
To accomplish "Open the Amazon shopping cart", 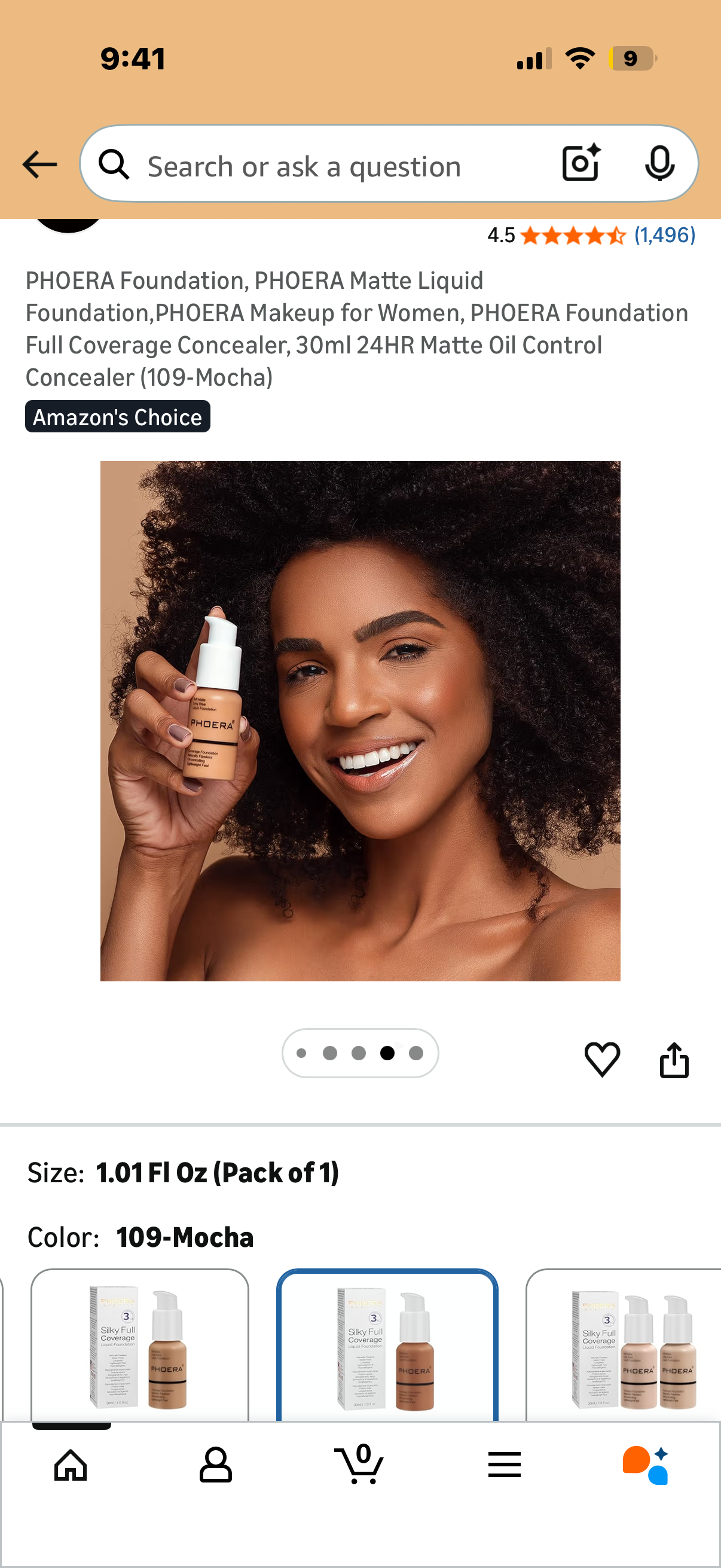I will pyautogui.click(x=358, y=1465).
